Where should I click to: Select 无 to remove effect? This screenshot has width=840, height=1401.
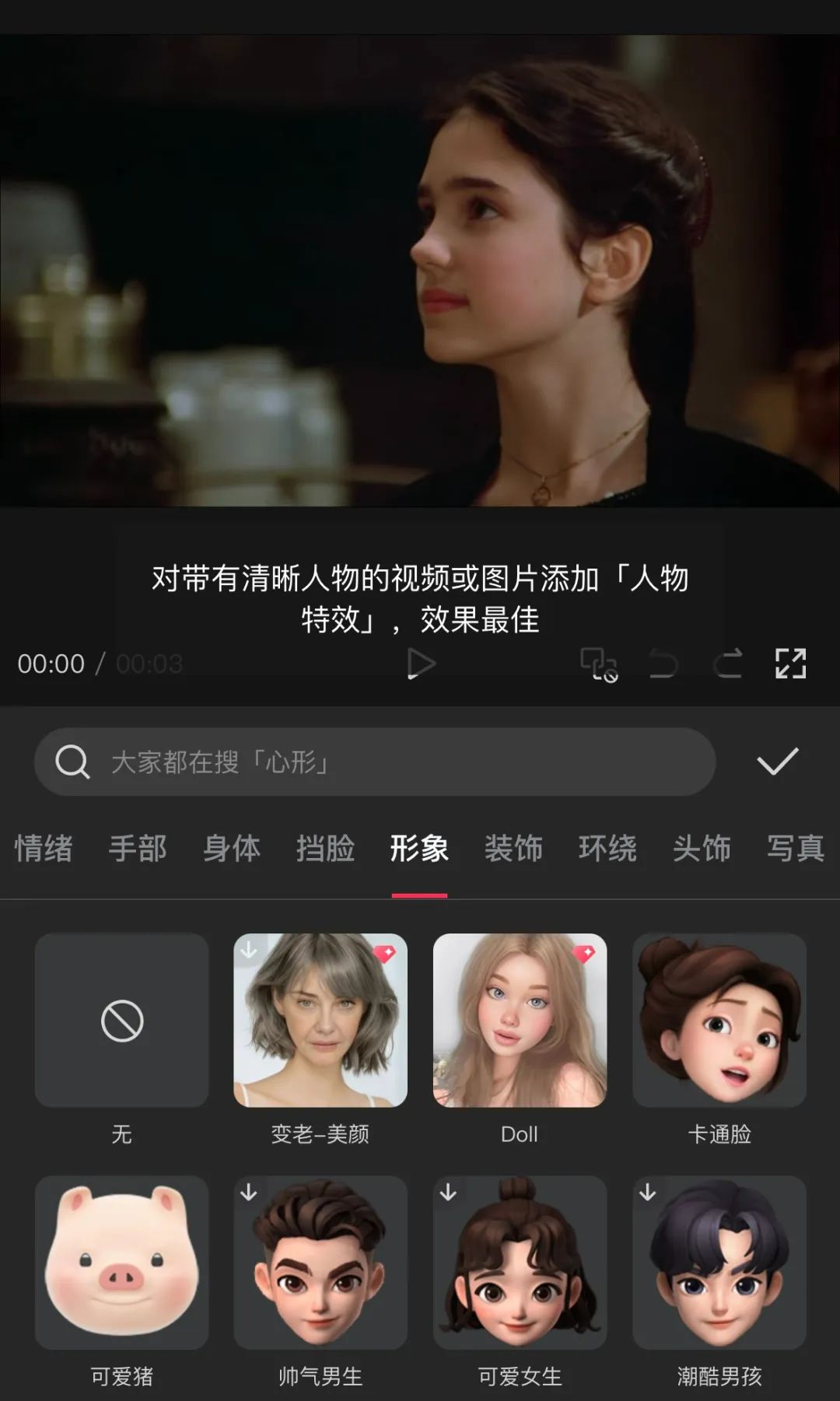pyautogui.click(x=122, y=1021)
